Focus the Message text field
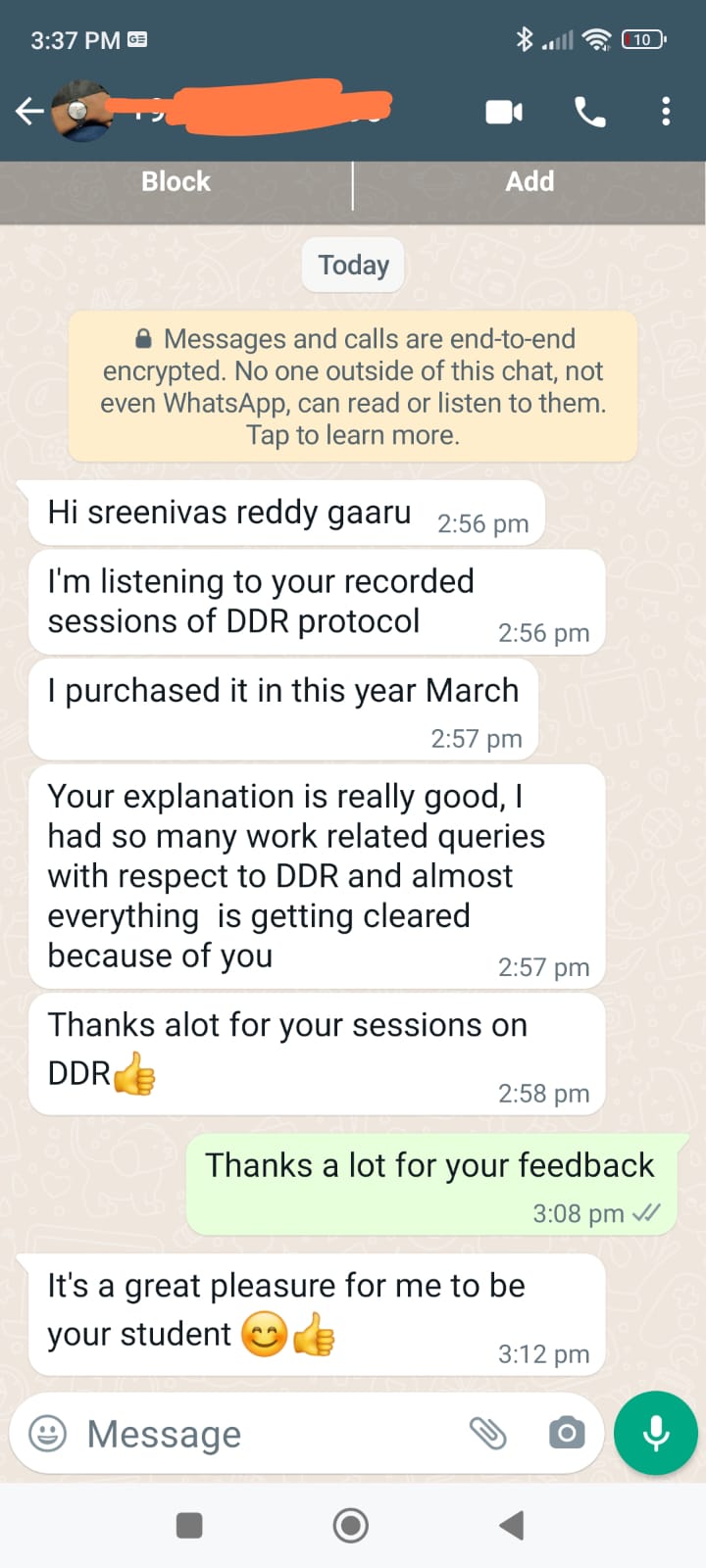This screenshot has width=706, height=1568. click(x=265, y=1434)
